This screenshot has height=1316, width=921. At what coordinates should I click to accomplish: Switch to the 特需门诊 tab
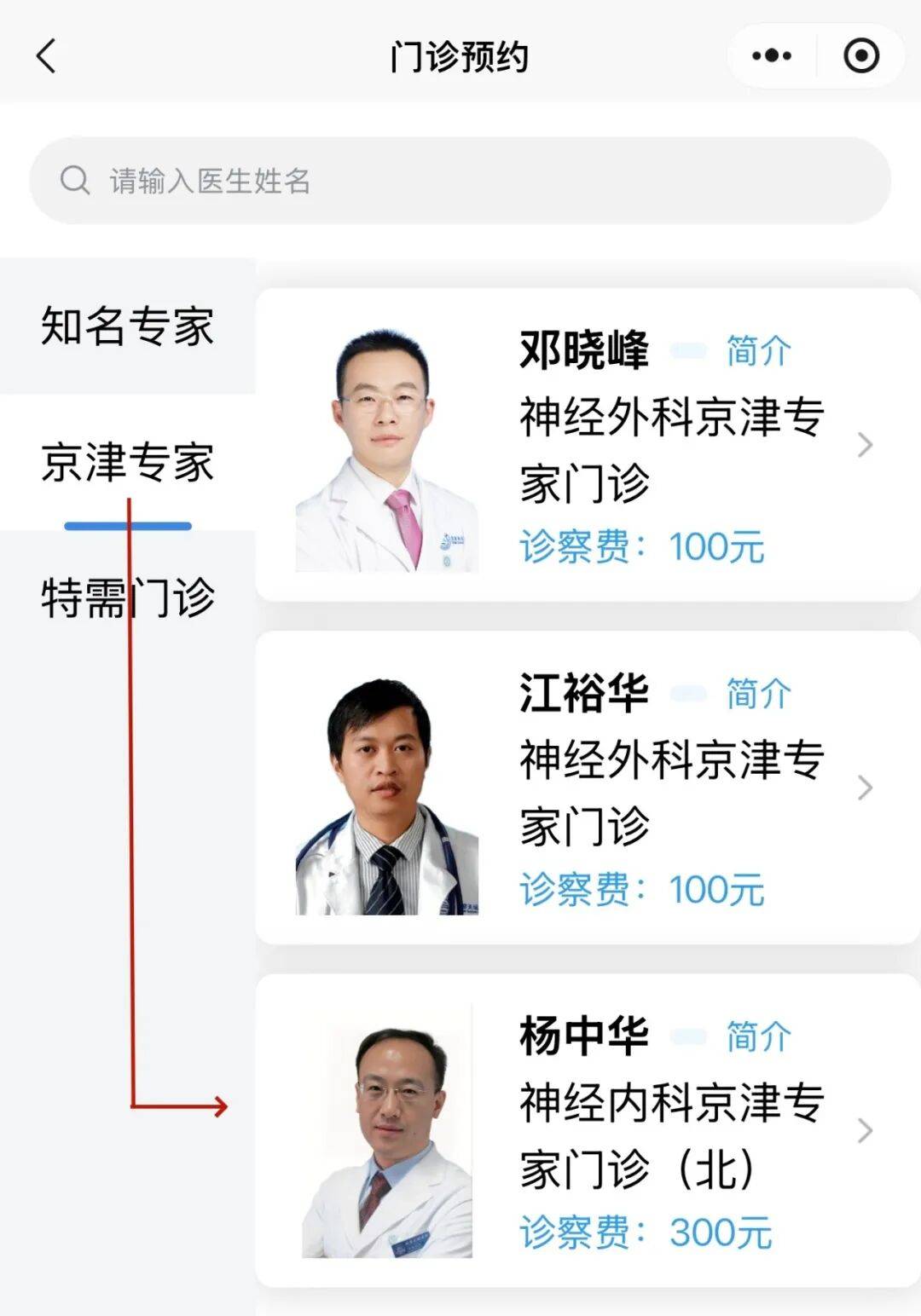(x=127, y=597)
